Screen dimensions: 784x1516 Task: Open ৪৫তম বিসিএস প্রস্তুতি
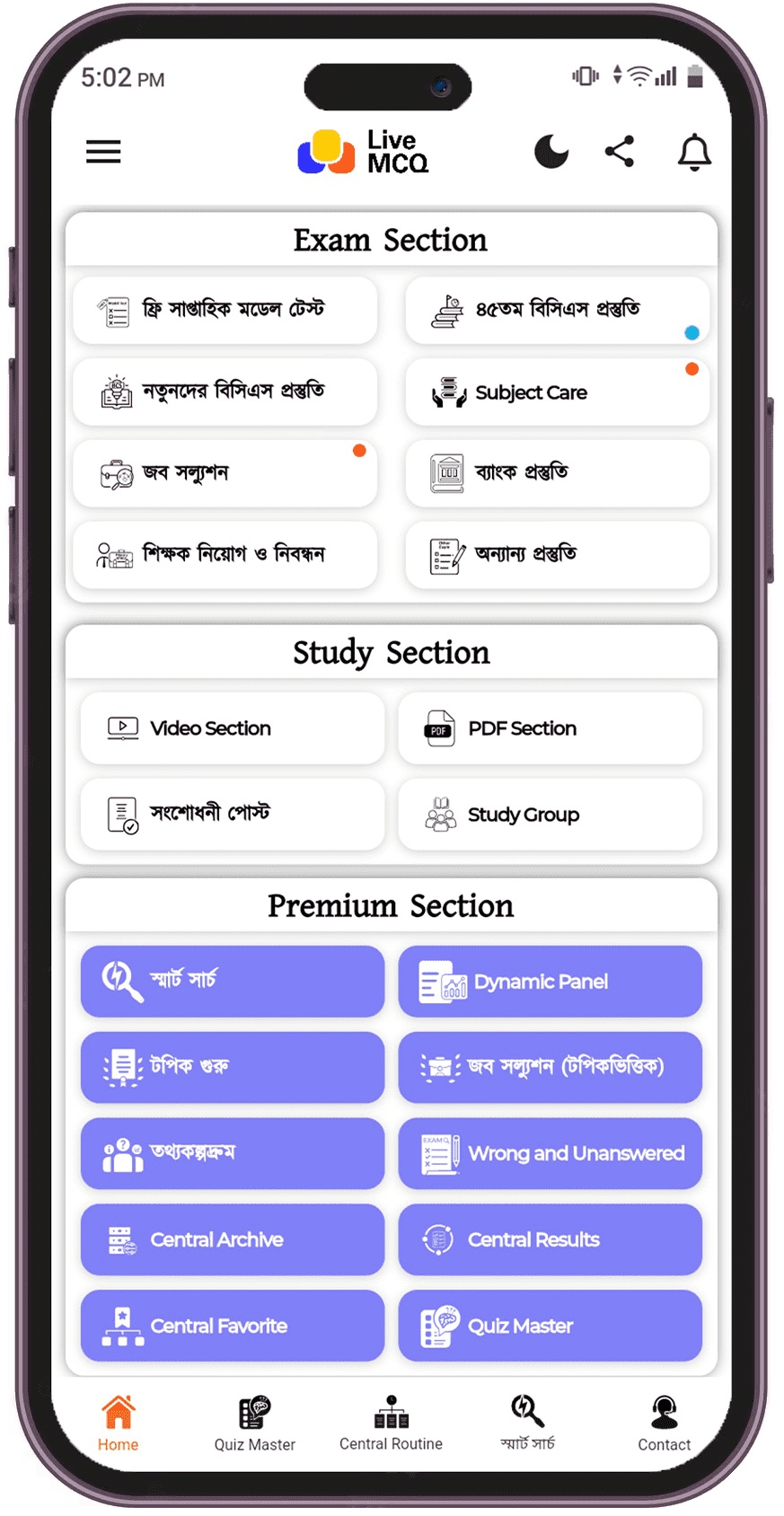tap(557, 311)
